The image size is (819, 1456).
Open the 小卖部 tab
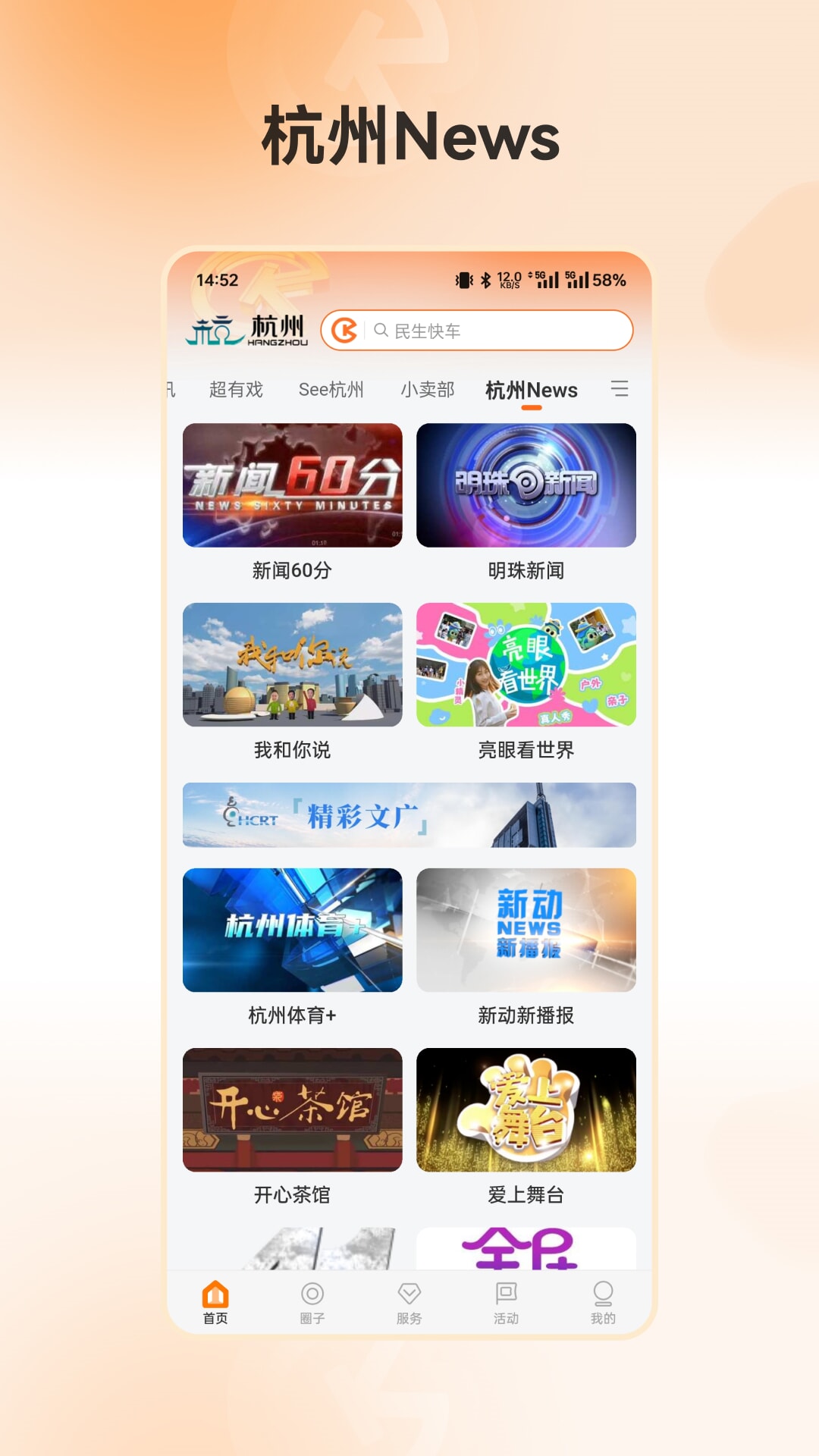[428, 389]
